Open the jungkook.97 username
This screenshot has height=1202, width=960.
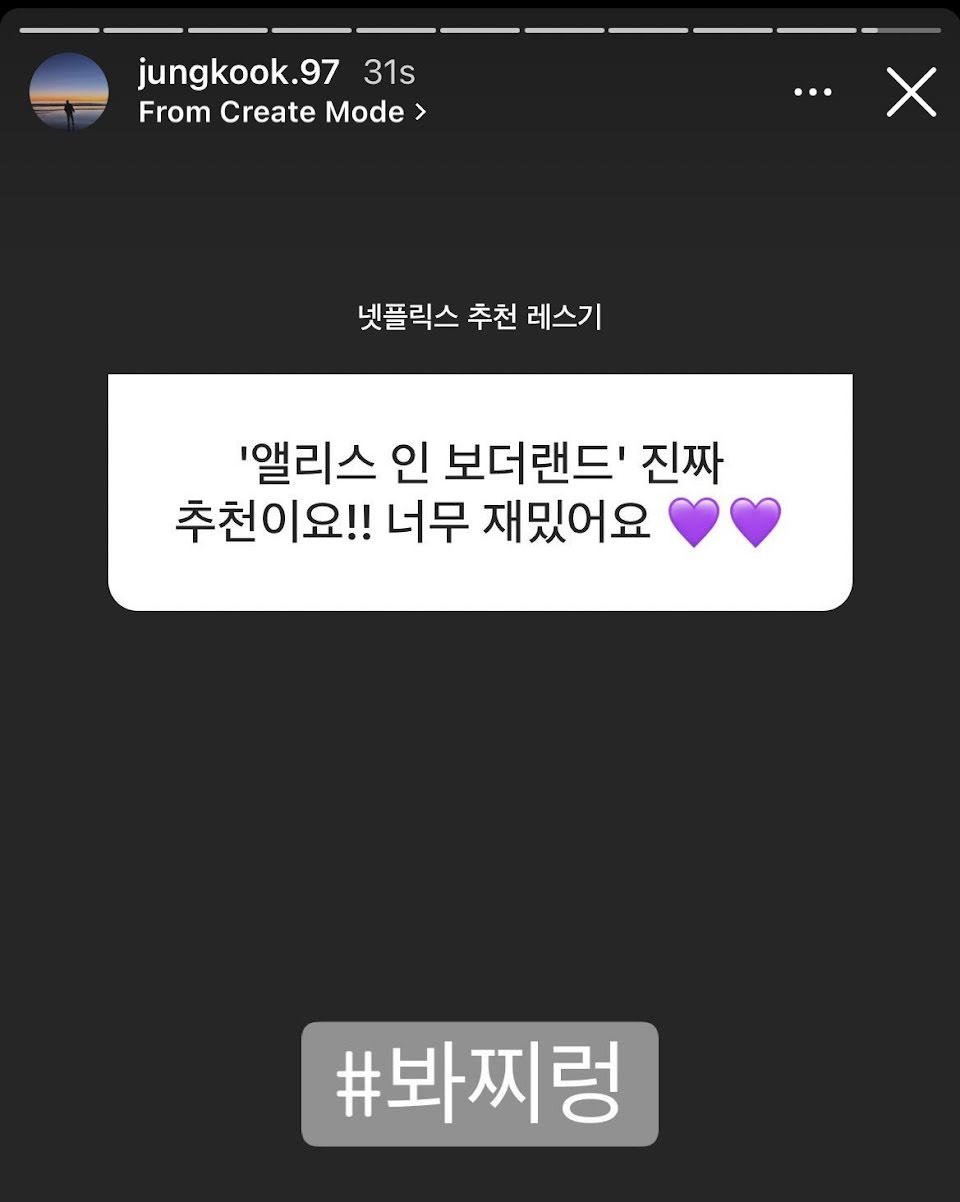tap(239, 72)
